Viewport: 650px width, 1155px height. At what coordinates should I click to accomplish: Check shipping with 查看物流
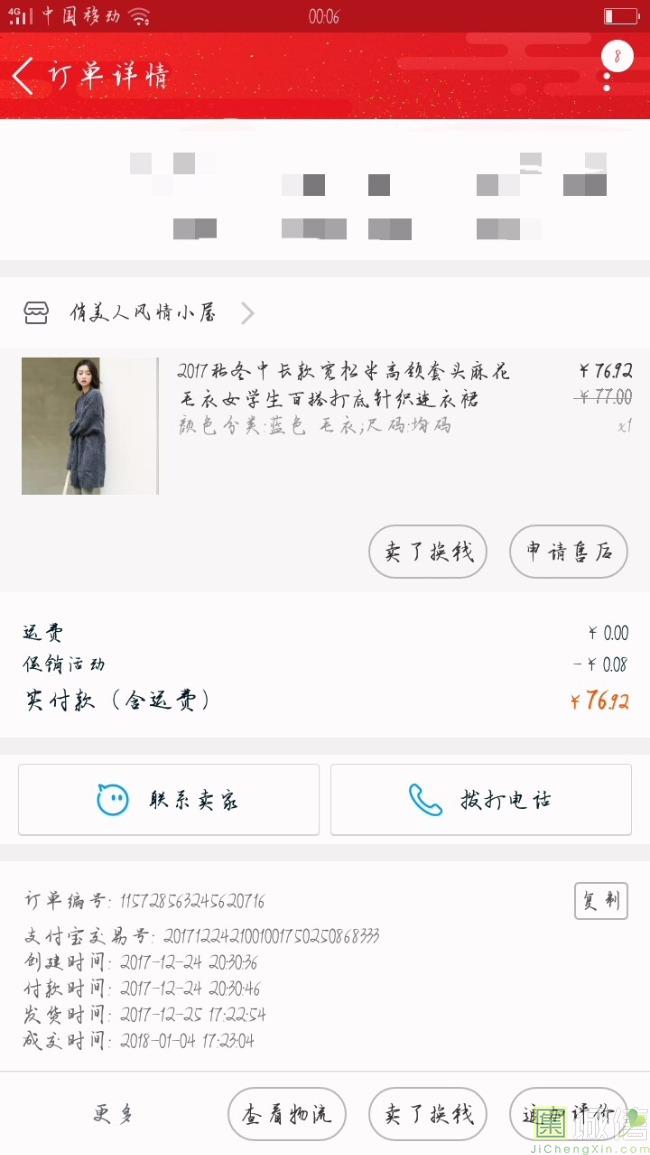tap(287, 1113)
